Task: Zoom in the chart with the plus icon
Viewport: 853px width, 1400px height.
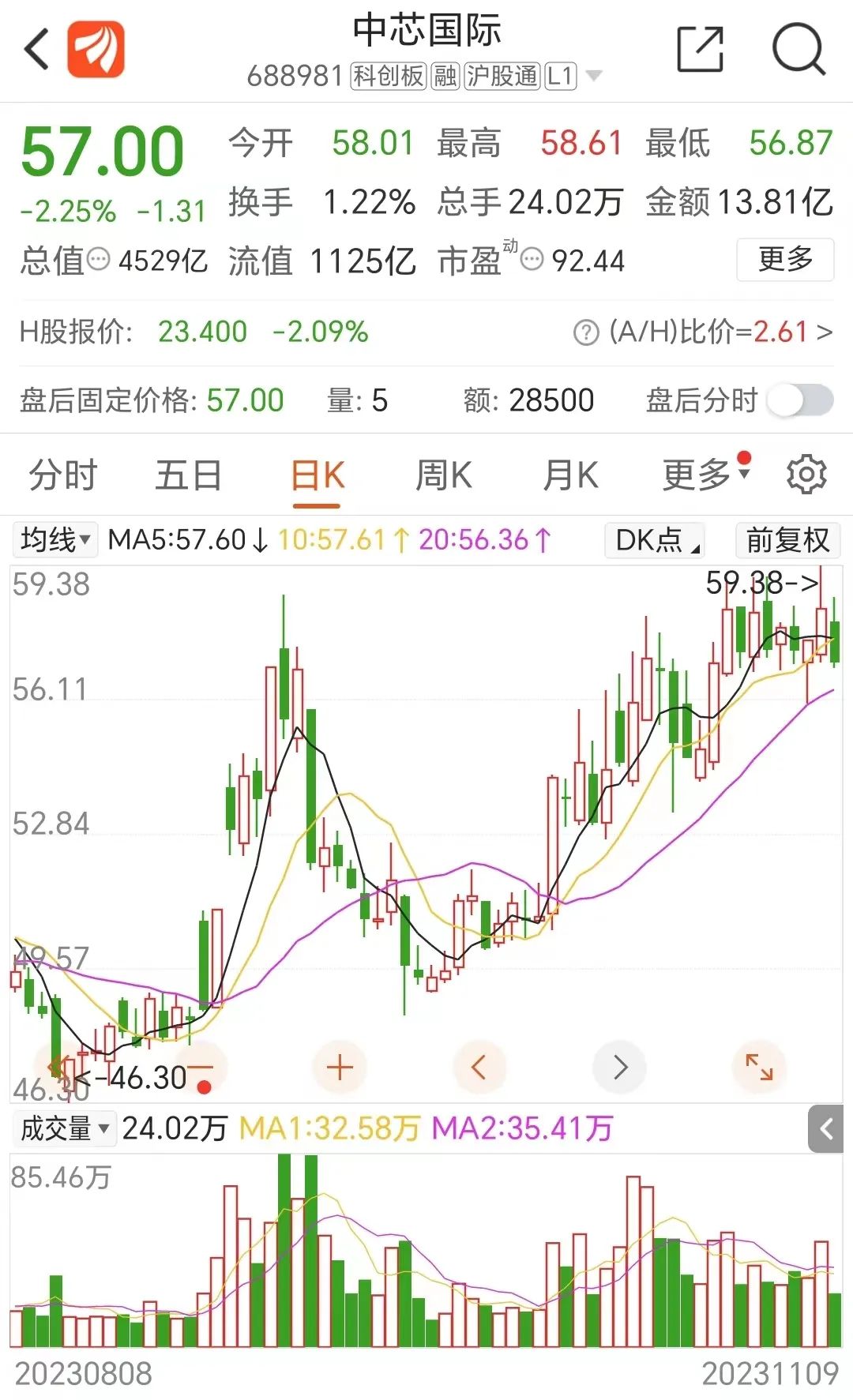Action: (340, 1067)
